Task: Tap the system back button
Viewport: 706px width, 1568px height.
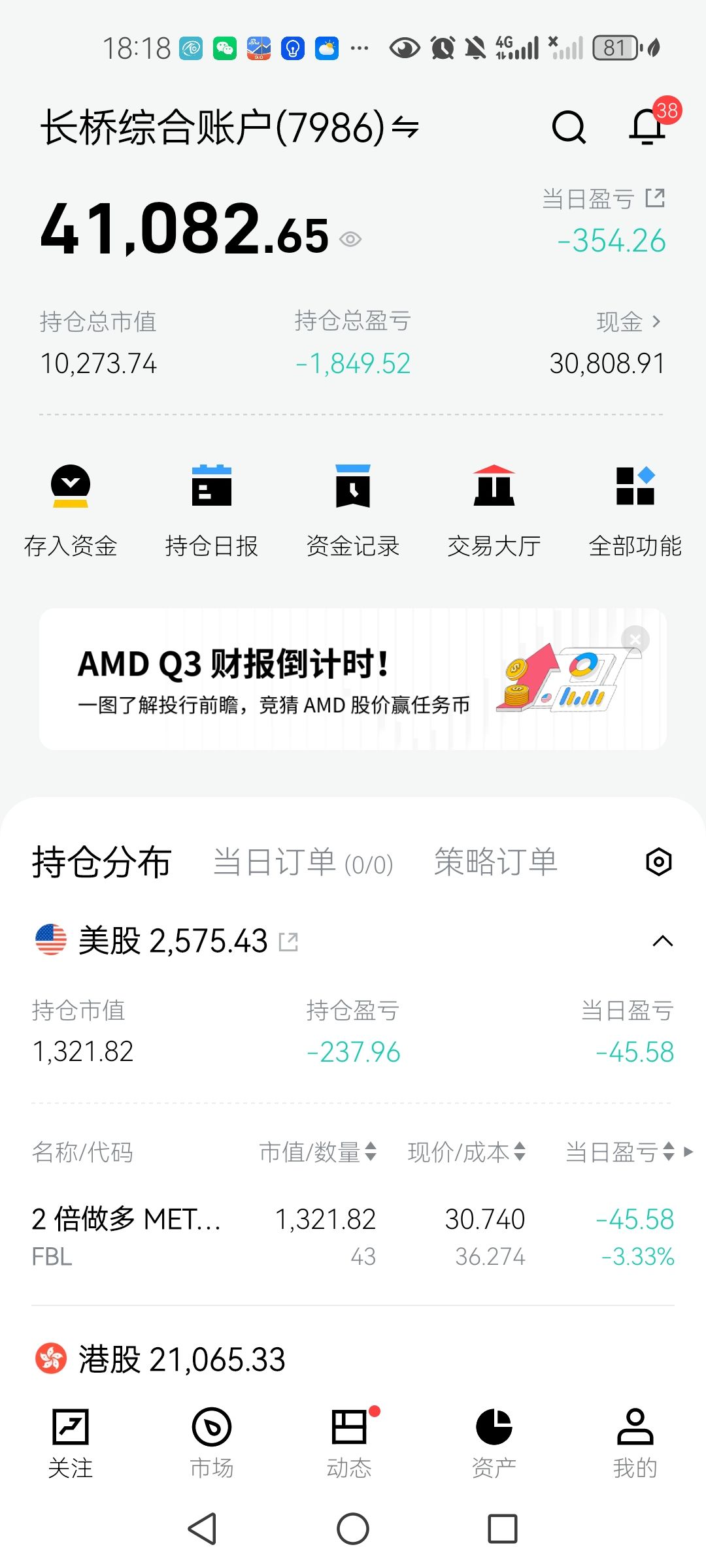Action: [x=203, y=1529]
